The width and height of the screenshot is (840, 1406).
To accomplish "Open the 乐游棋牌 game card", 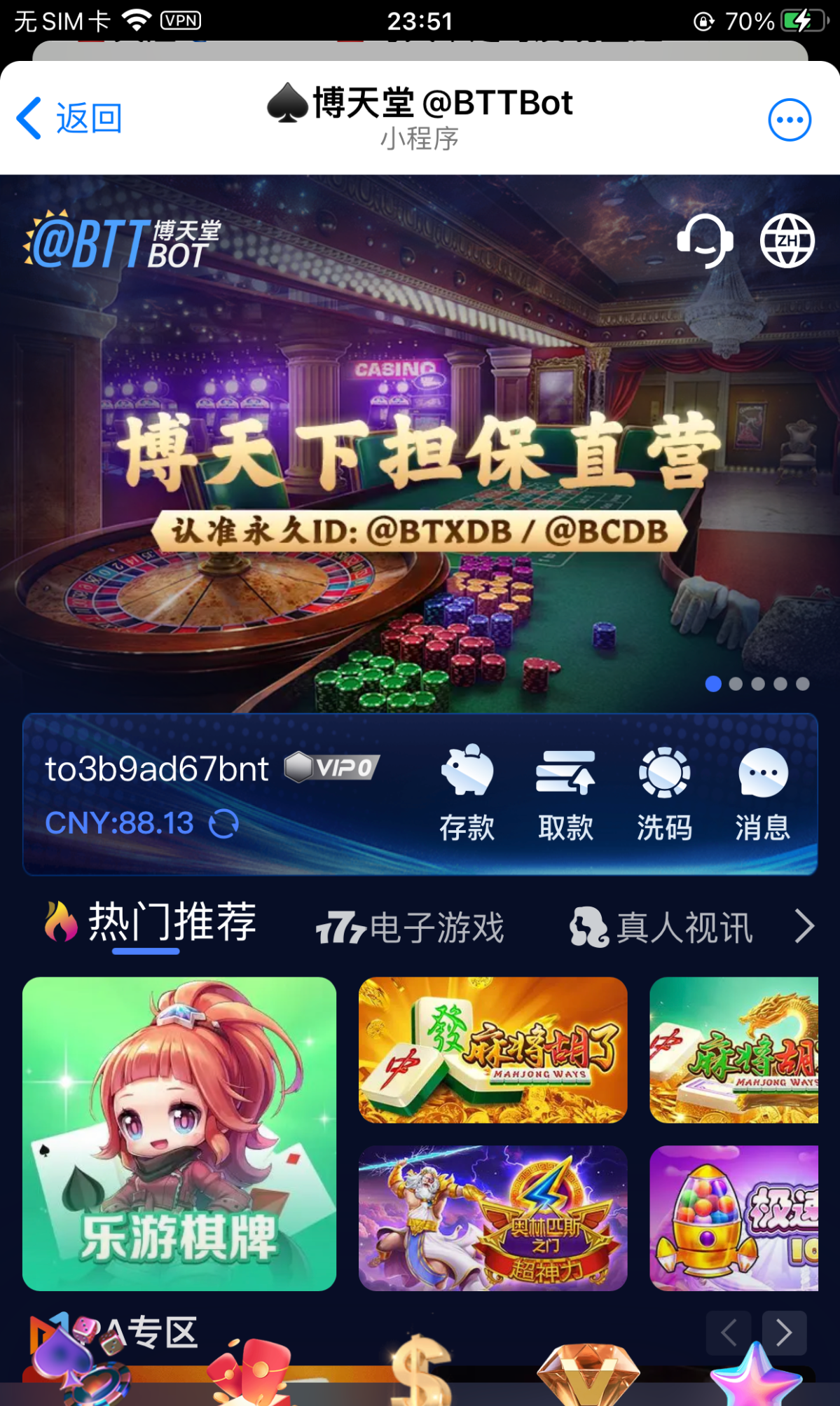I will pos(179,1133).
